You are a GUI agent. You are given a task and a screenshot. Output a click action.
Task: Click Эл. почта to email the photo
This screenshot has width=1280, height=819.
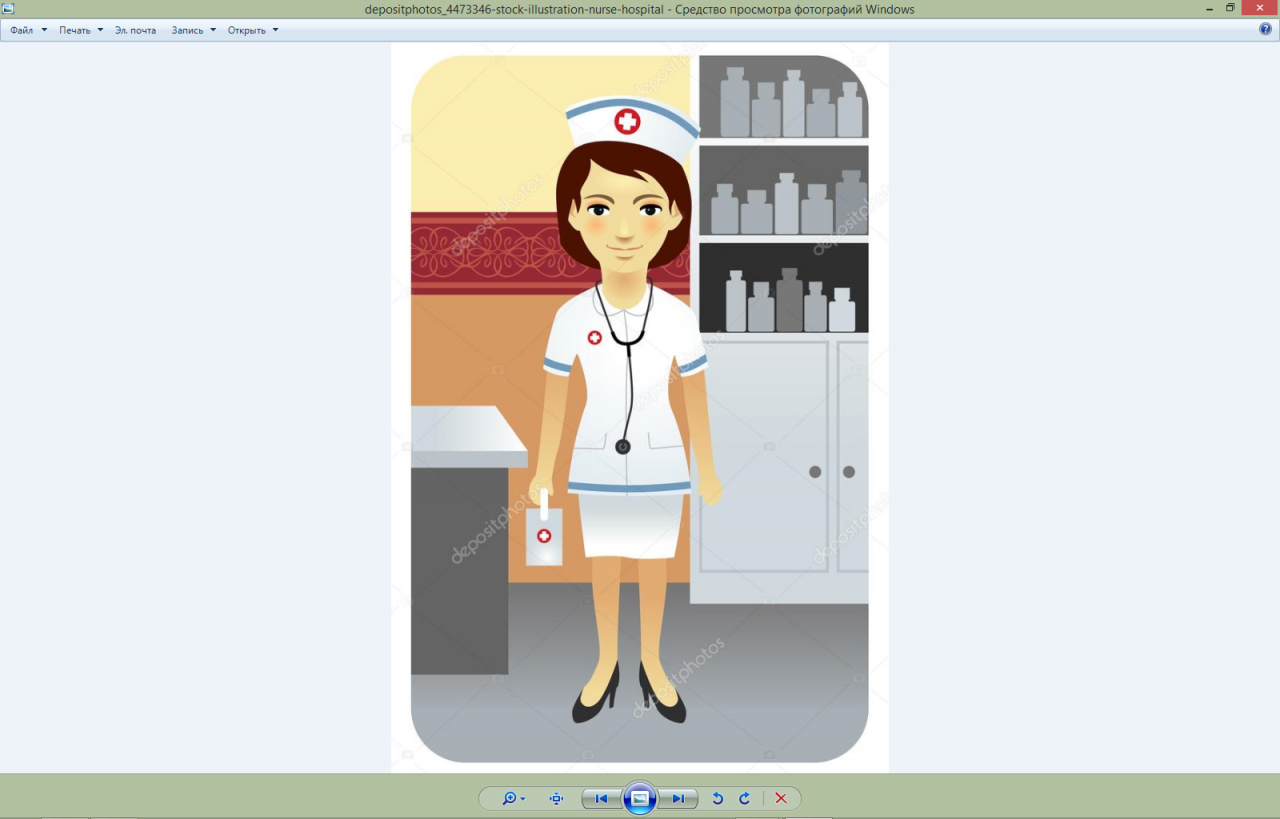click(x=135, y=30)
